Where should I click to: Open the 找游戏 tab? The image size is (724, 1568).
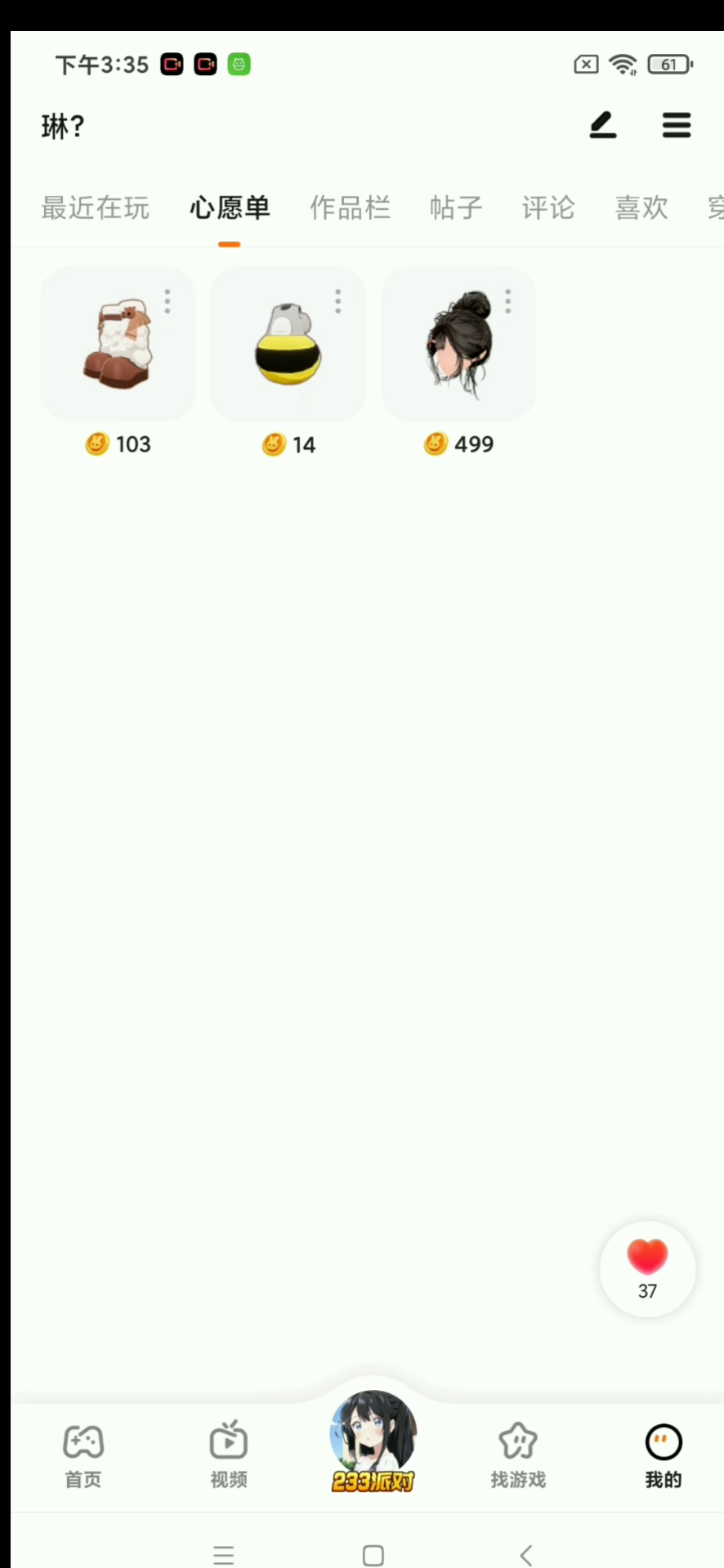tap(518, 1455)
